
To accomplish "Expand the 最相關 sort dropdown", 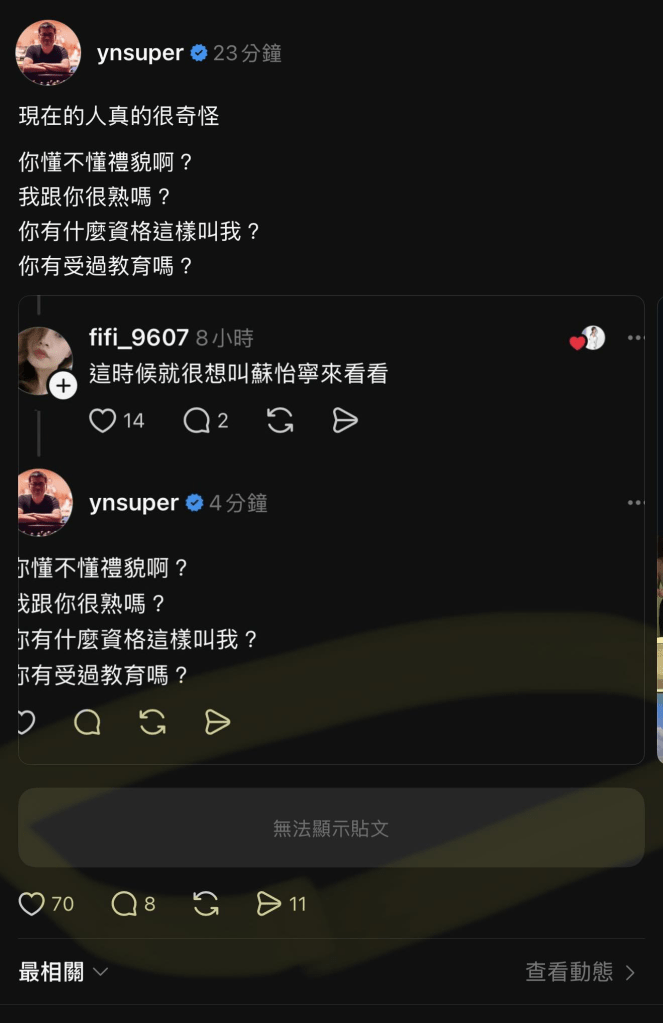I will point(63,971).
